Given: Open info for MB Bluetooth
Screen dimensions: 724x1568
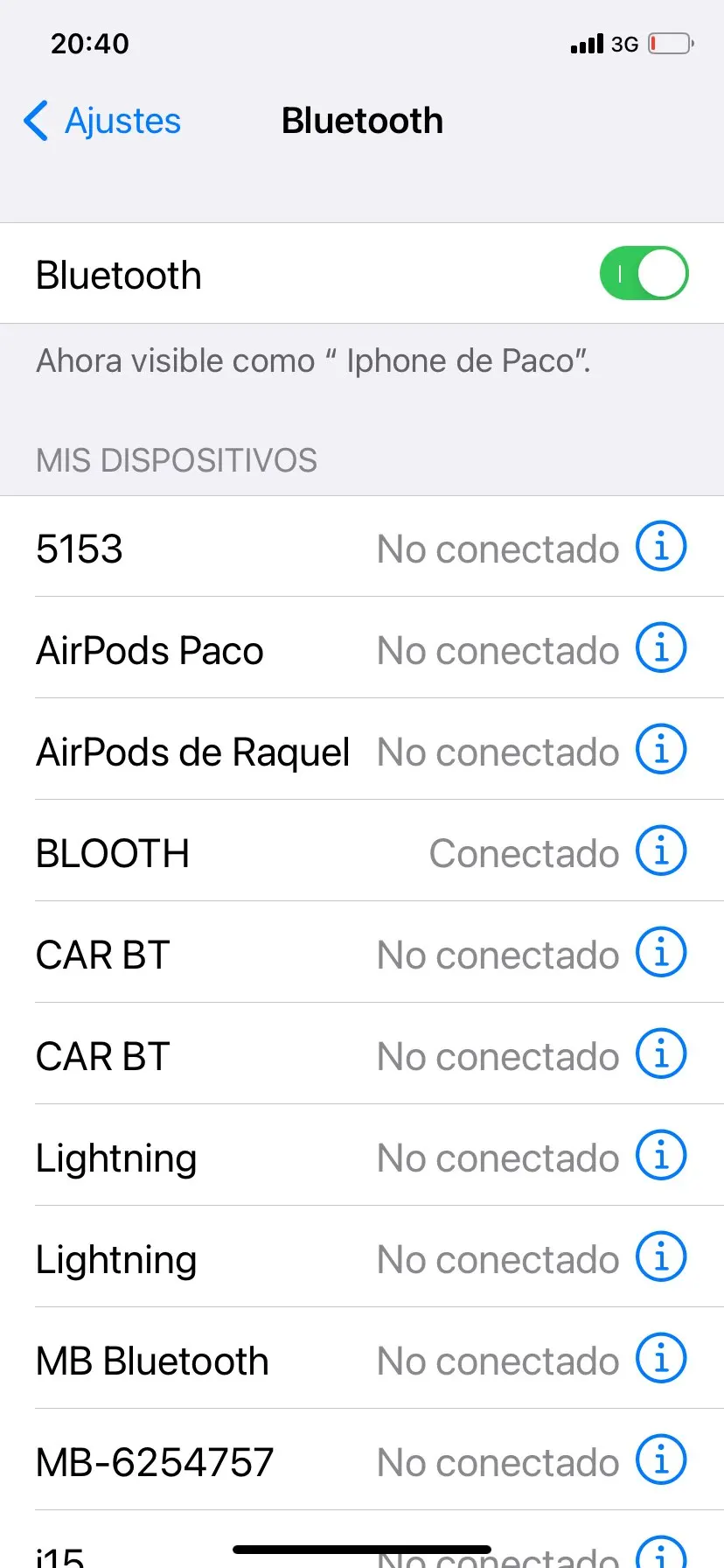Looking at the screenshot, I should [x=661, y=1359].
